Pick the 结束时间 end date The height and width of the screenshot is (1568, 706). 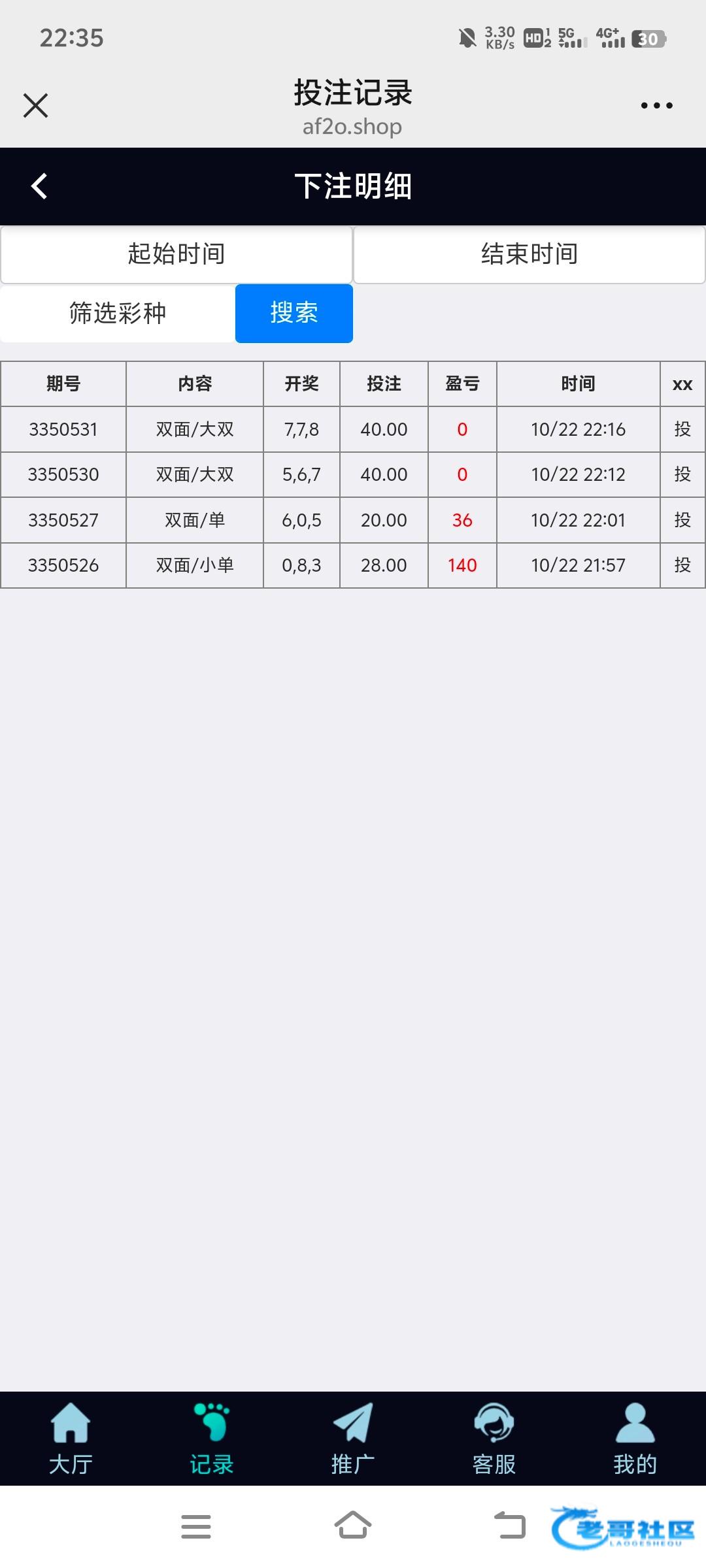tap(529, 254)
